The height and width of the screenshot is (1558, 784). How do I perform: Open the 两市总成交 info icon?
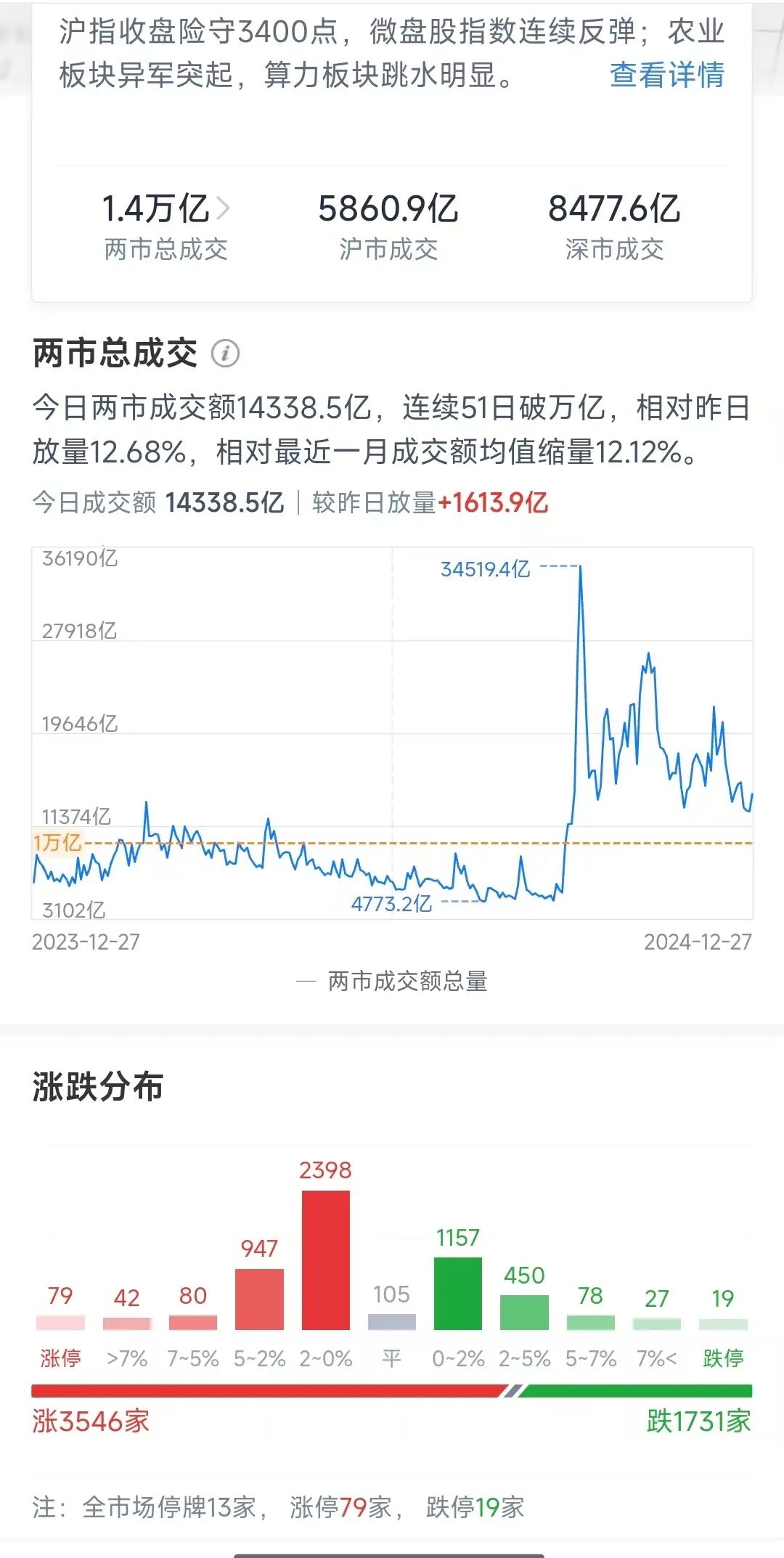pos(225,351)
